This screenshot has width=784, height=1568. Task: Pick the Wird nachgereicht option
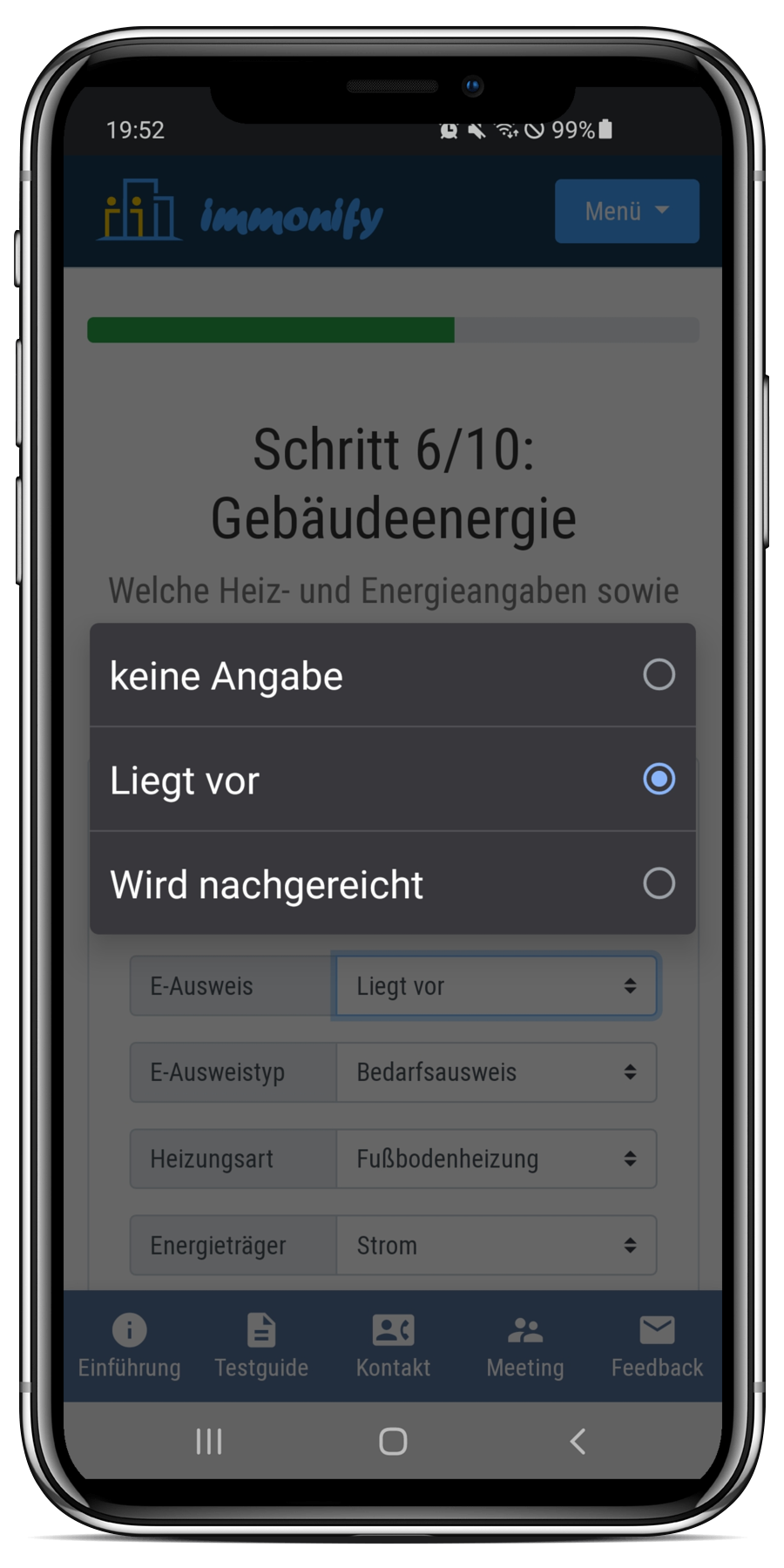[x=392, y=884]
